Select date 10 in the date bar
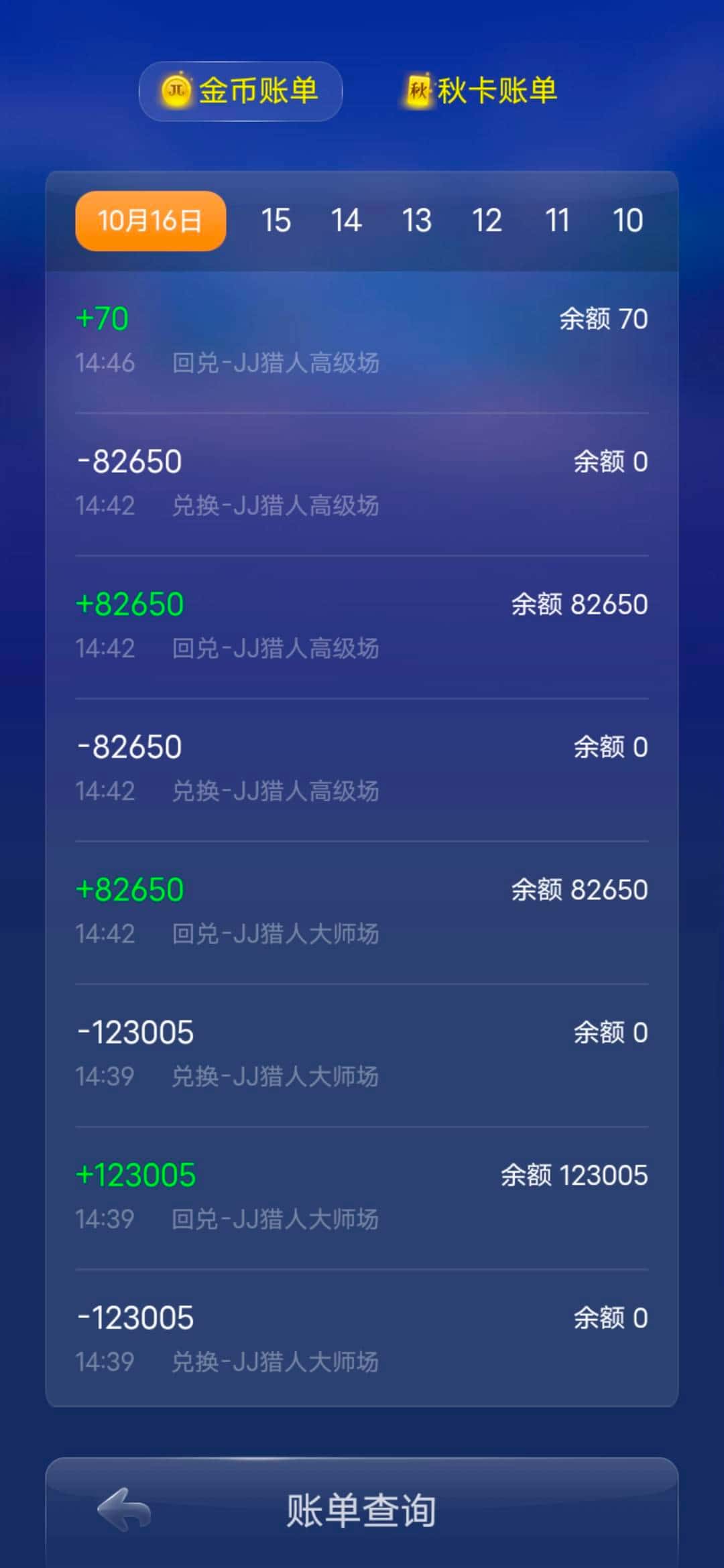Viewport: 724px width, 1568px height. pyautogui.click(x=627, y=220)
